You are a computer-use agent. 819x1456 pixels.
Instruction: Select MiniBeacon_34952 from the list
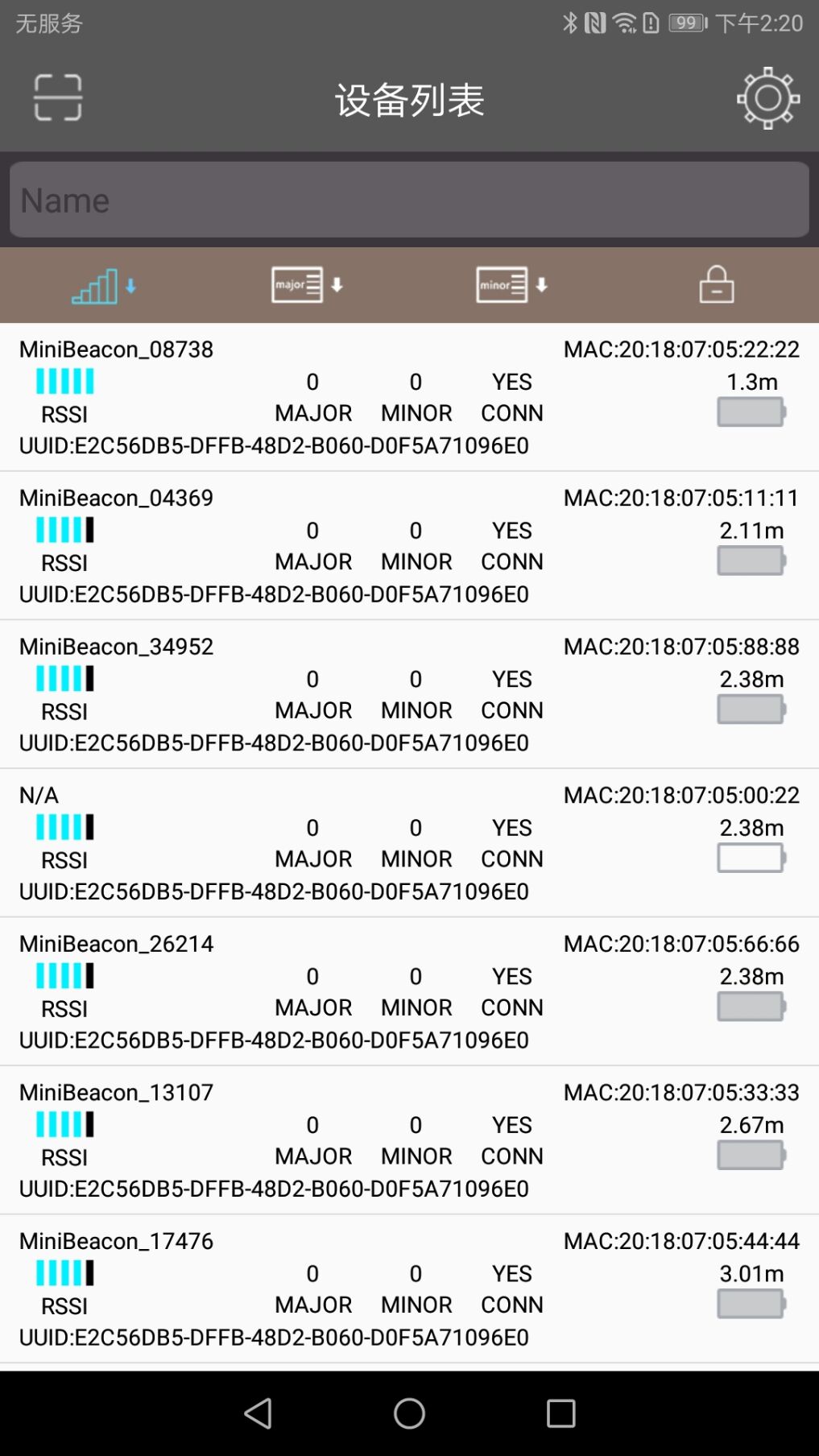point(409,694)
